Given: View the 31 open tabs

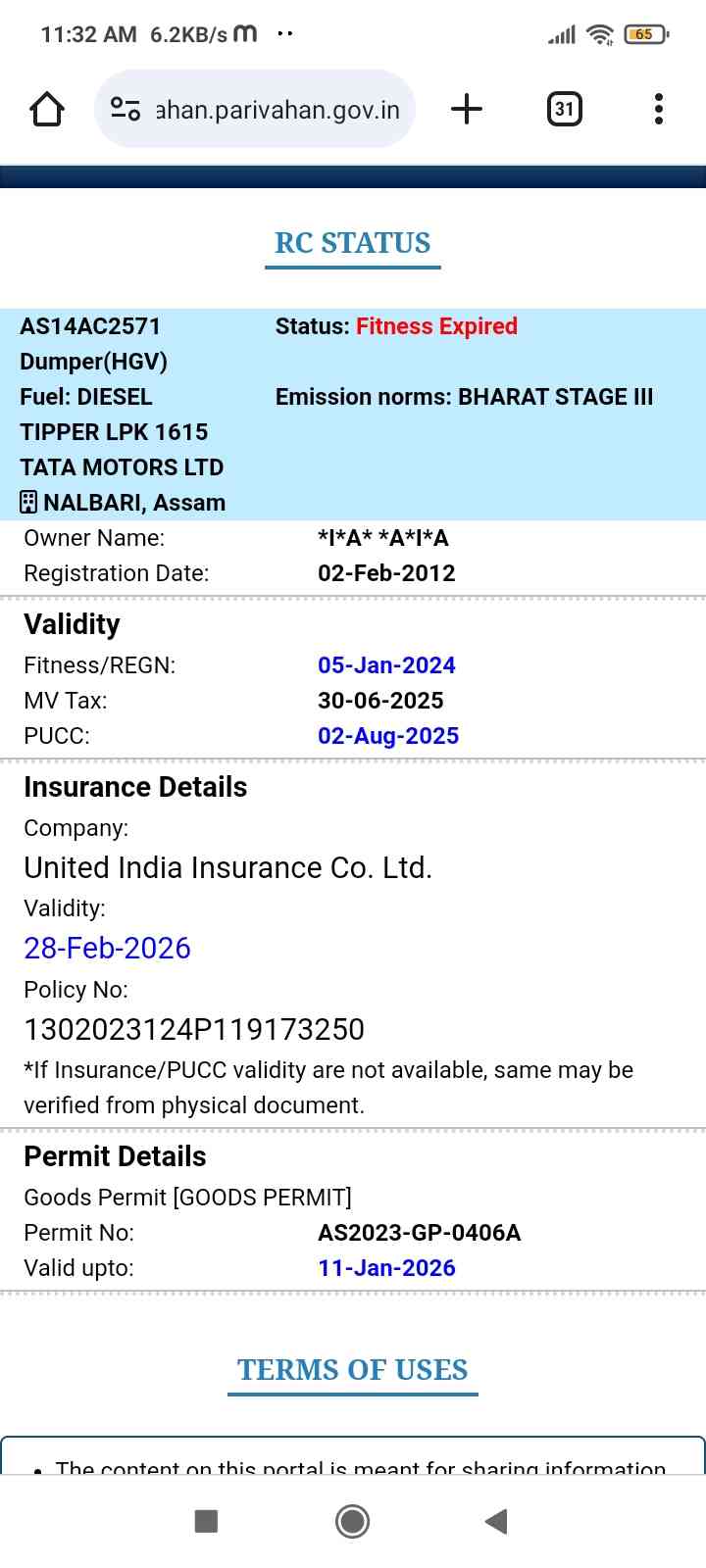Looking at the screenshot, I should pos(564,109).
